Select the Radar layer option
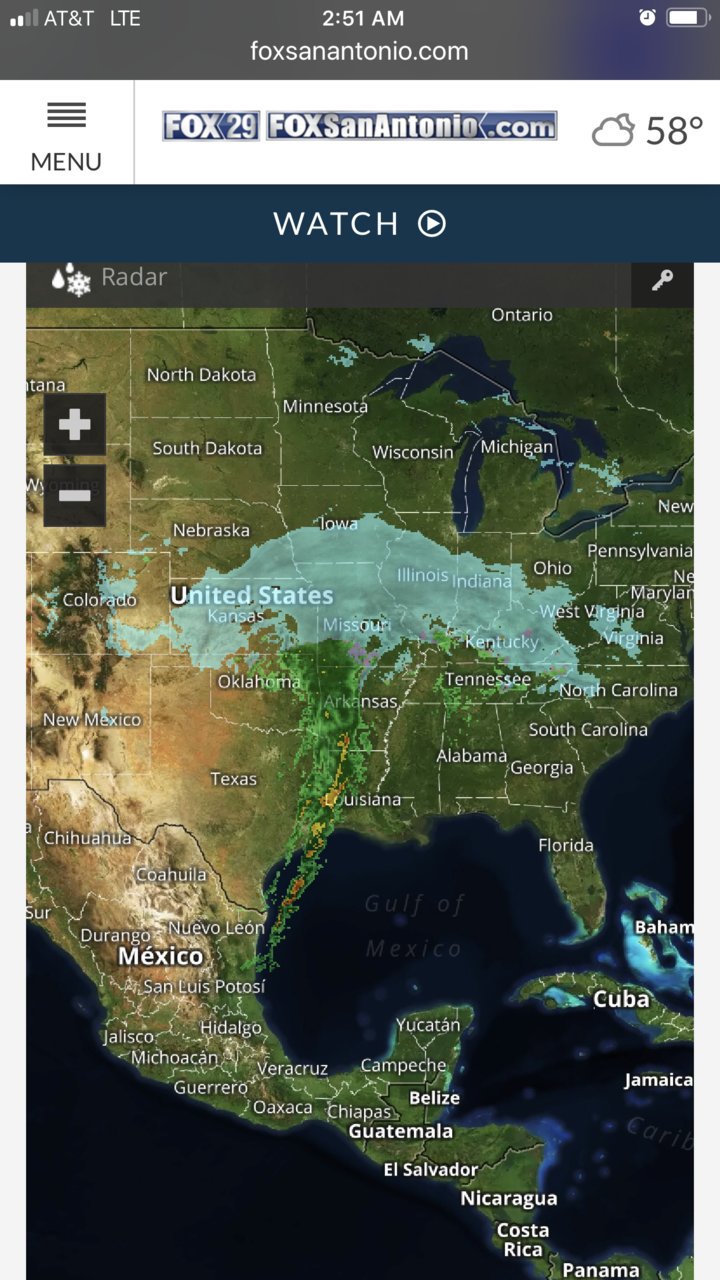 110,278
